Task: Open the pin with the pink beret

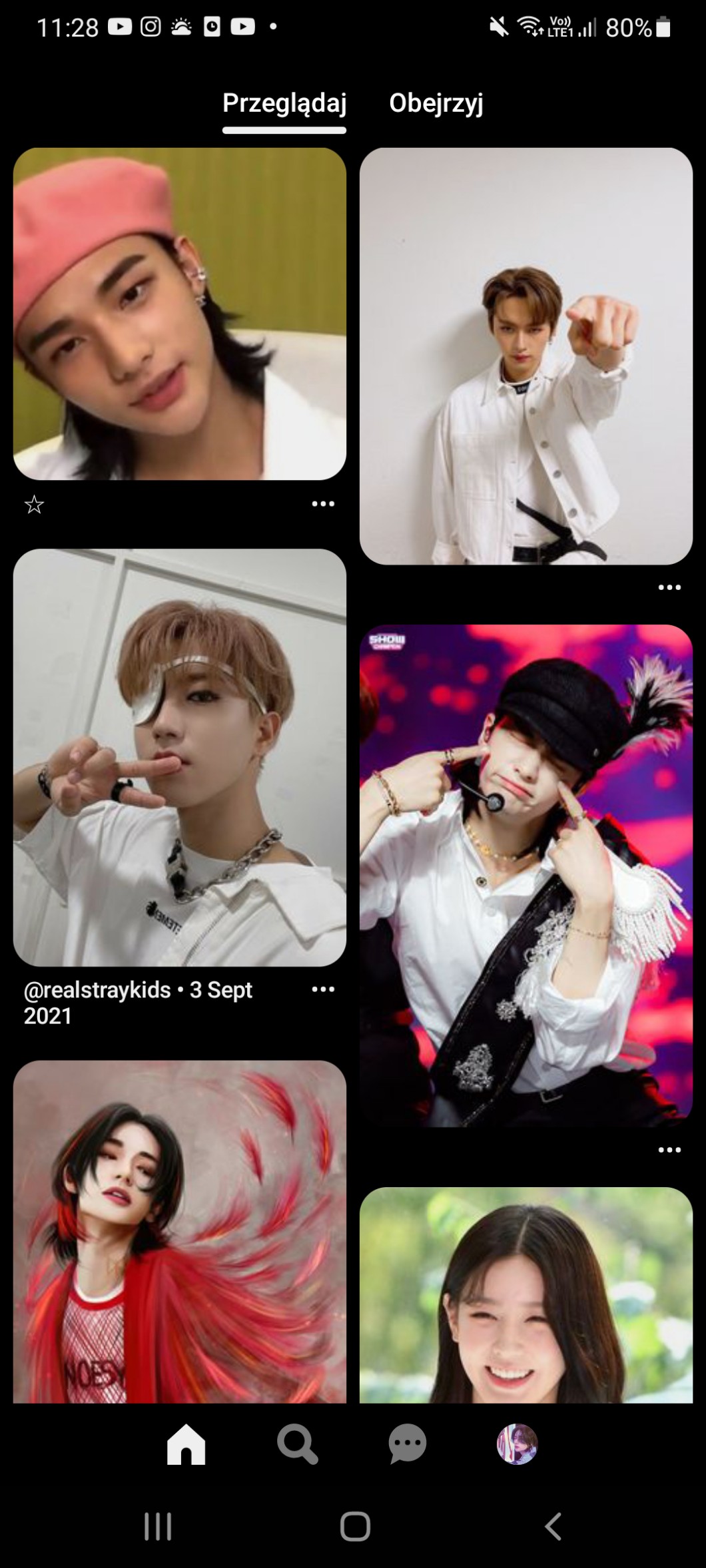Action: coord(180,314)
